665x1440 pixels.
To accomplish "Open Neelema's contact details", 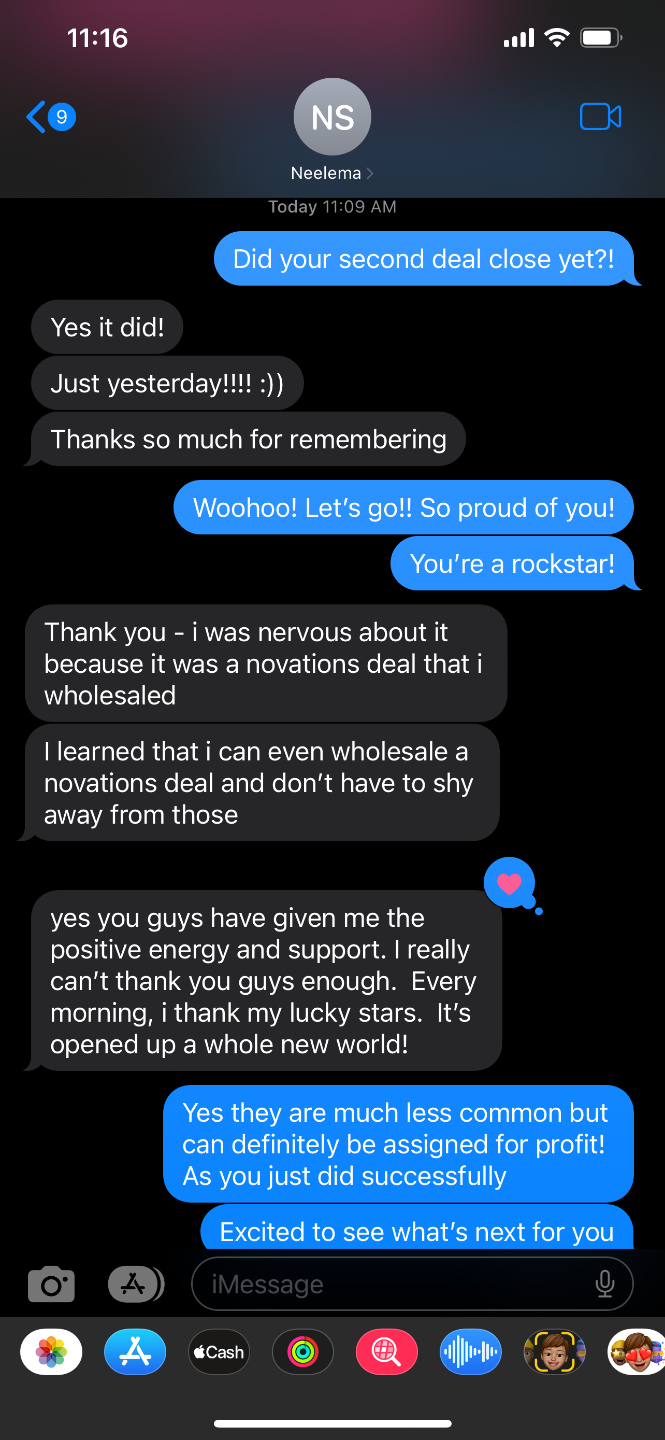I will tap(332, 130).
